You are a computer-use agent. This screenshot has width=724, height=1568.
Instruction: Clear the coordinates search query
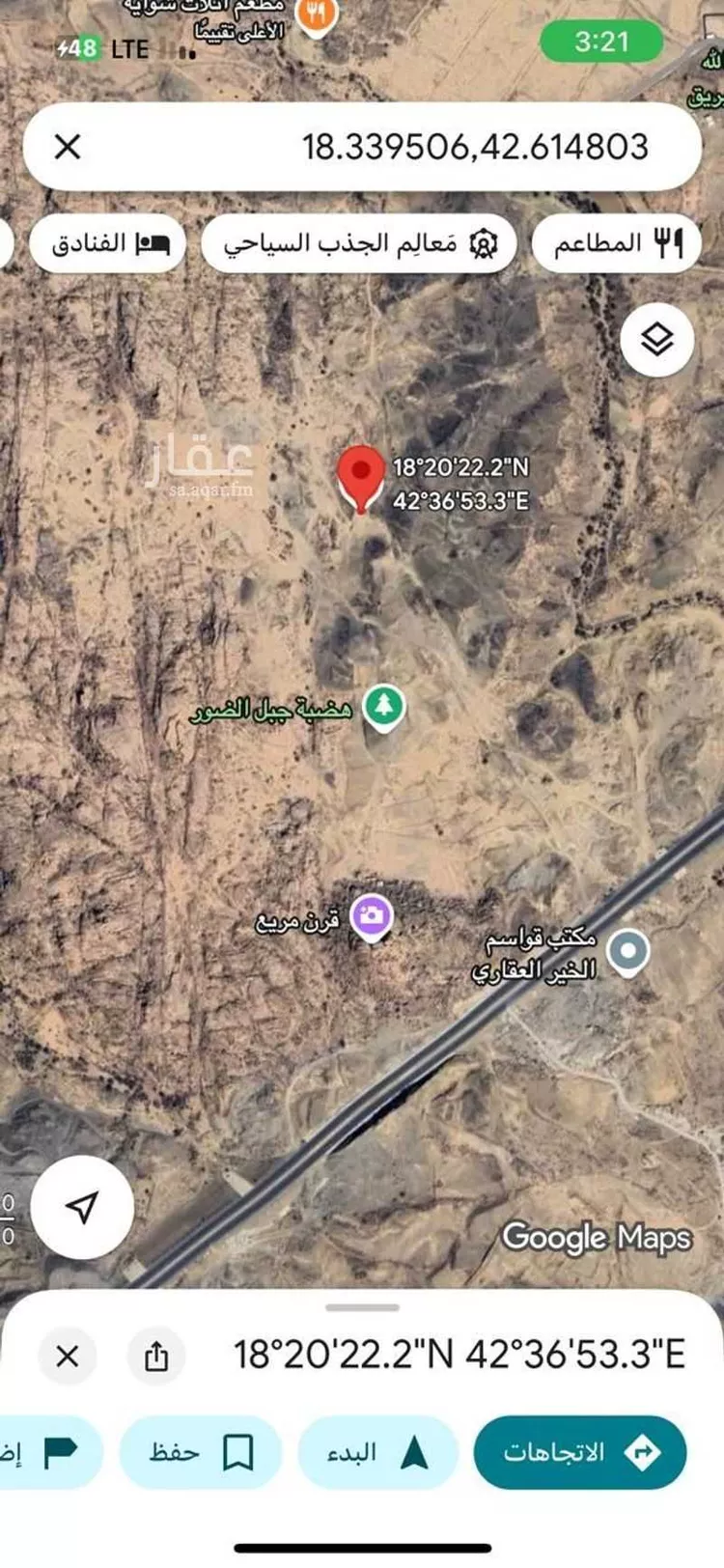(x=68, y=147)
